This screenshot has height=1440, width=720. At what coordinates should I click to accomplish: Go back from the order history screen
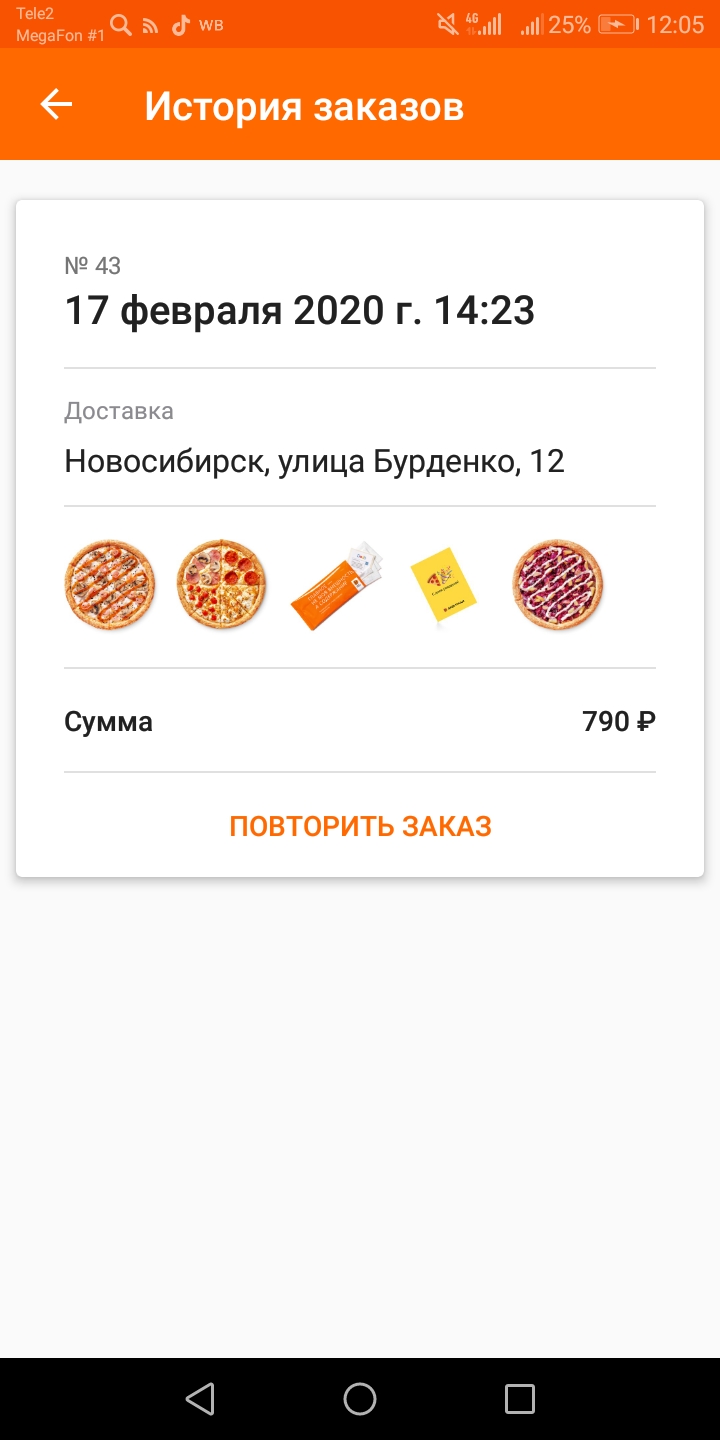click(x=57, y=105)
